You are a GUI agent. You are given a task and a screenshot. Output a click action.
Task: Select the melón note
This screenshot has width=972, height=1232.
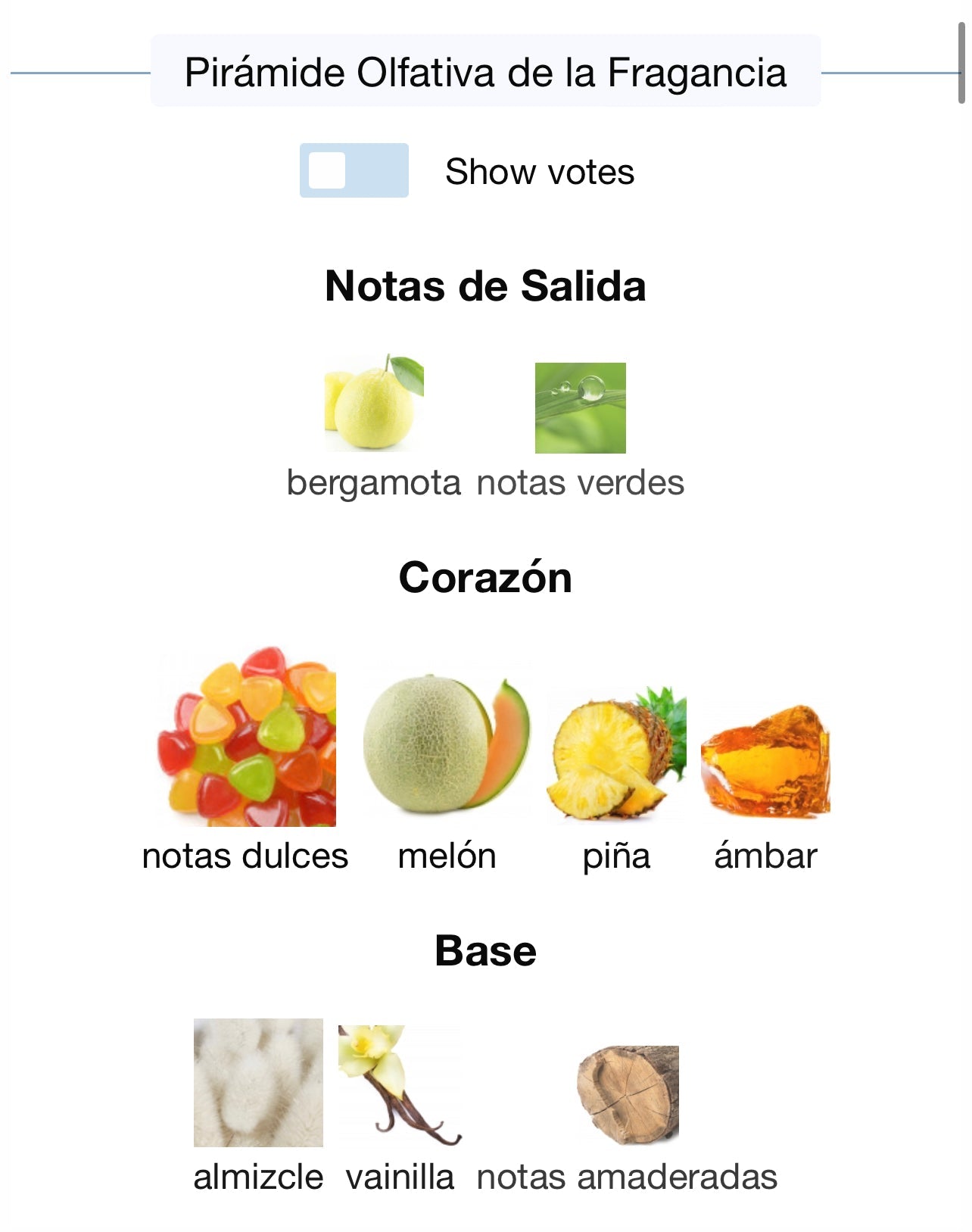point(447,744)
